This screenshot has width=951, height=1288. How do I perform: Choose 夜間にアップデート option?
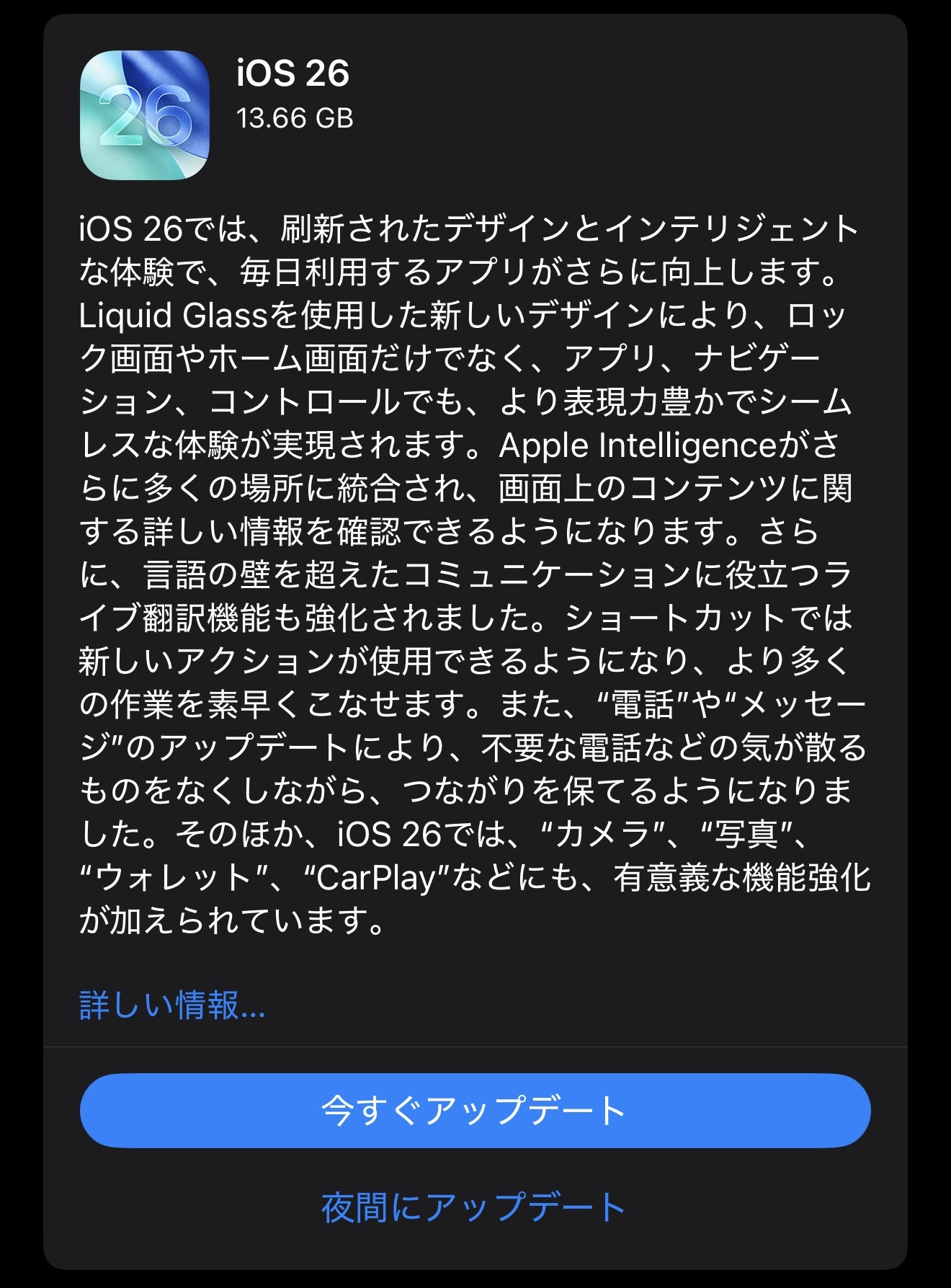click(x=475, y=1208)
